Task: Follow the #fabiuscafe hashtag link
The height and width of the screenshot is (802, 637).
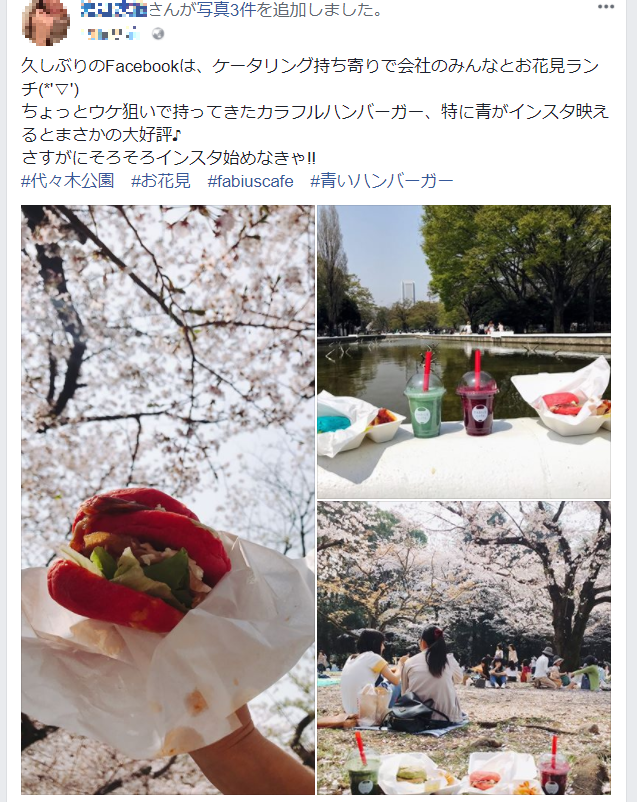Action: [250, 181]
